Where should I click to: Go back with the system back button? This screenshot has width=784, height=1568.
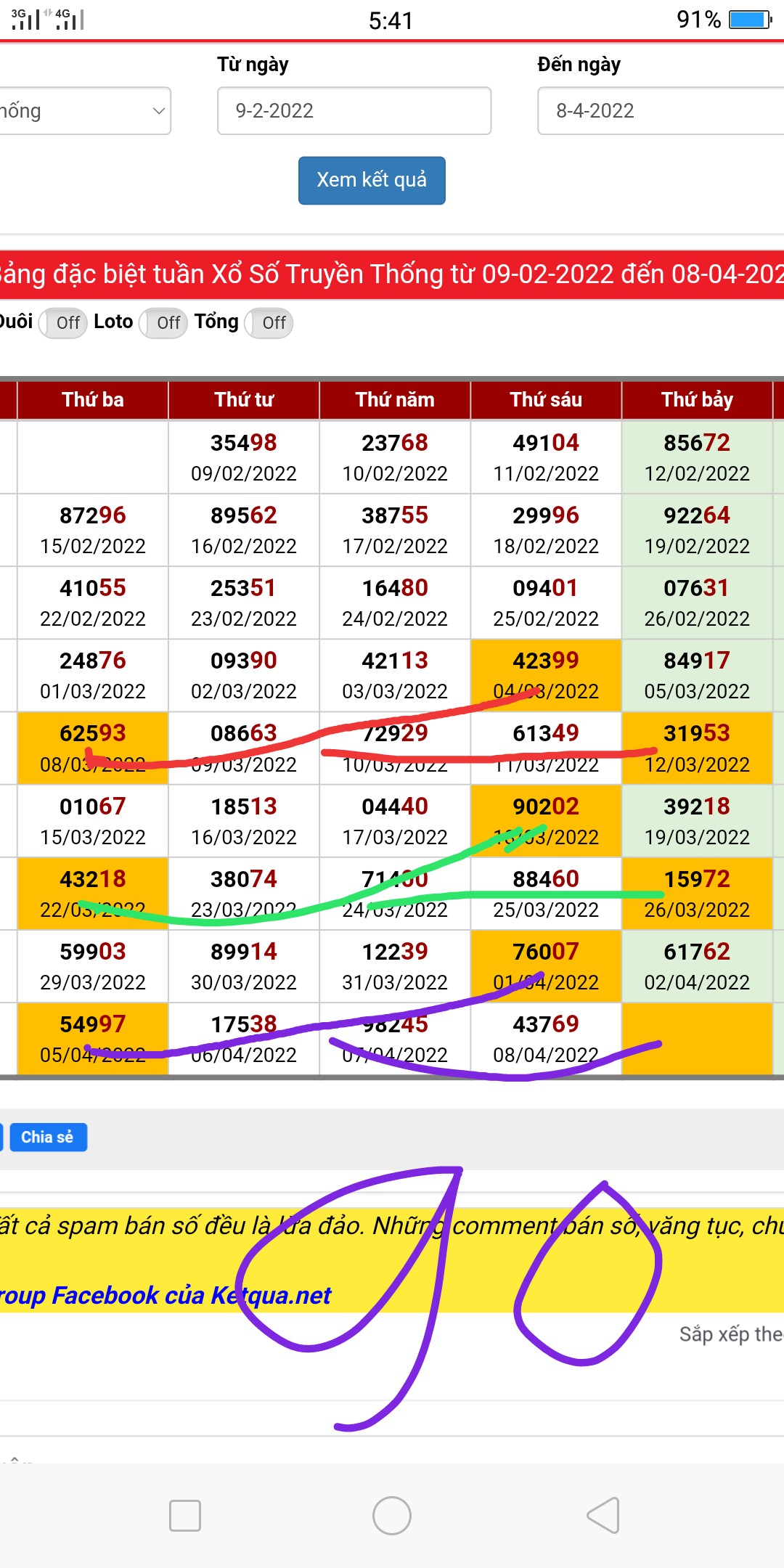pyautogui.click(x=603, y=1516)
